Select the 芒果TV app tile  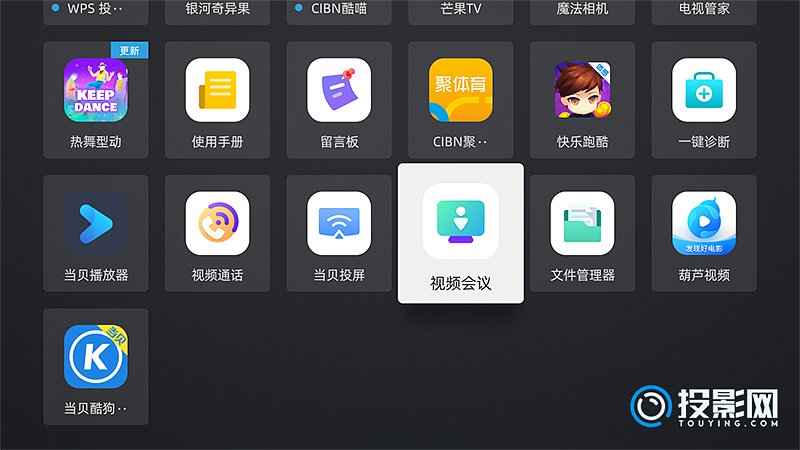coord(461,10)
